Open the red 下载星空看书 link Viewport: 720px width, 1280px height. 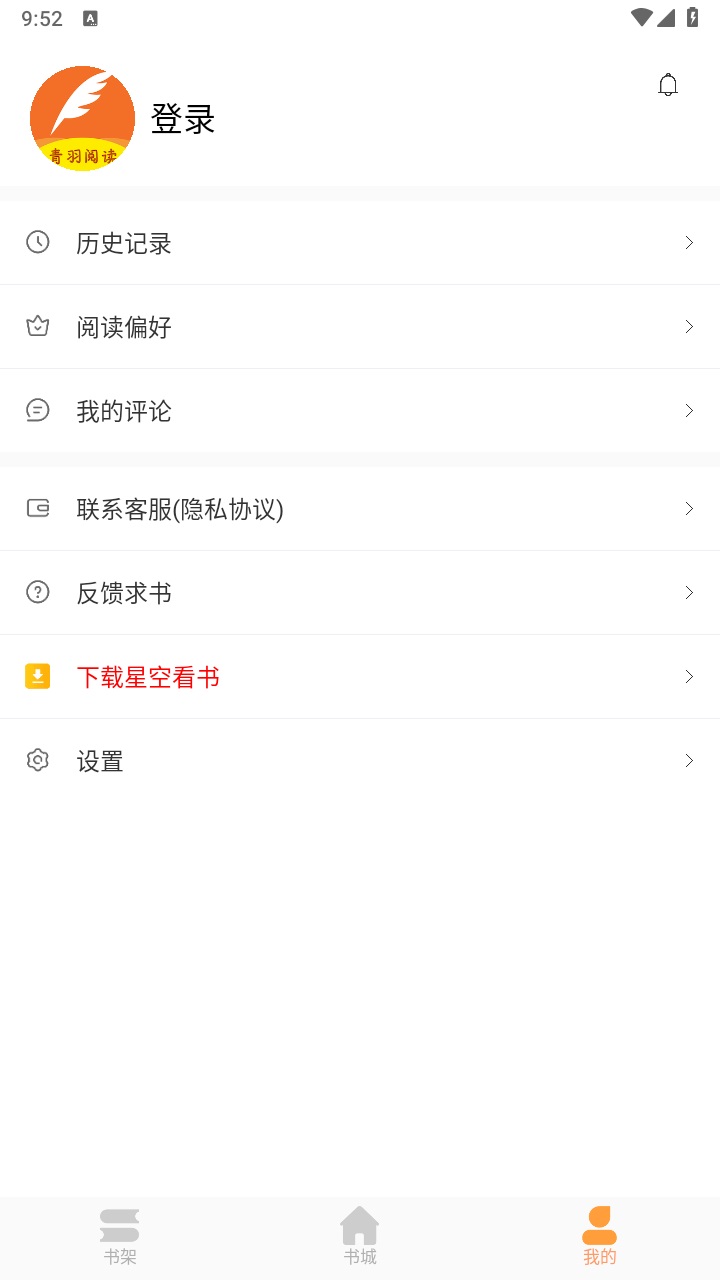point(148,676)
